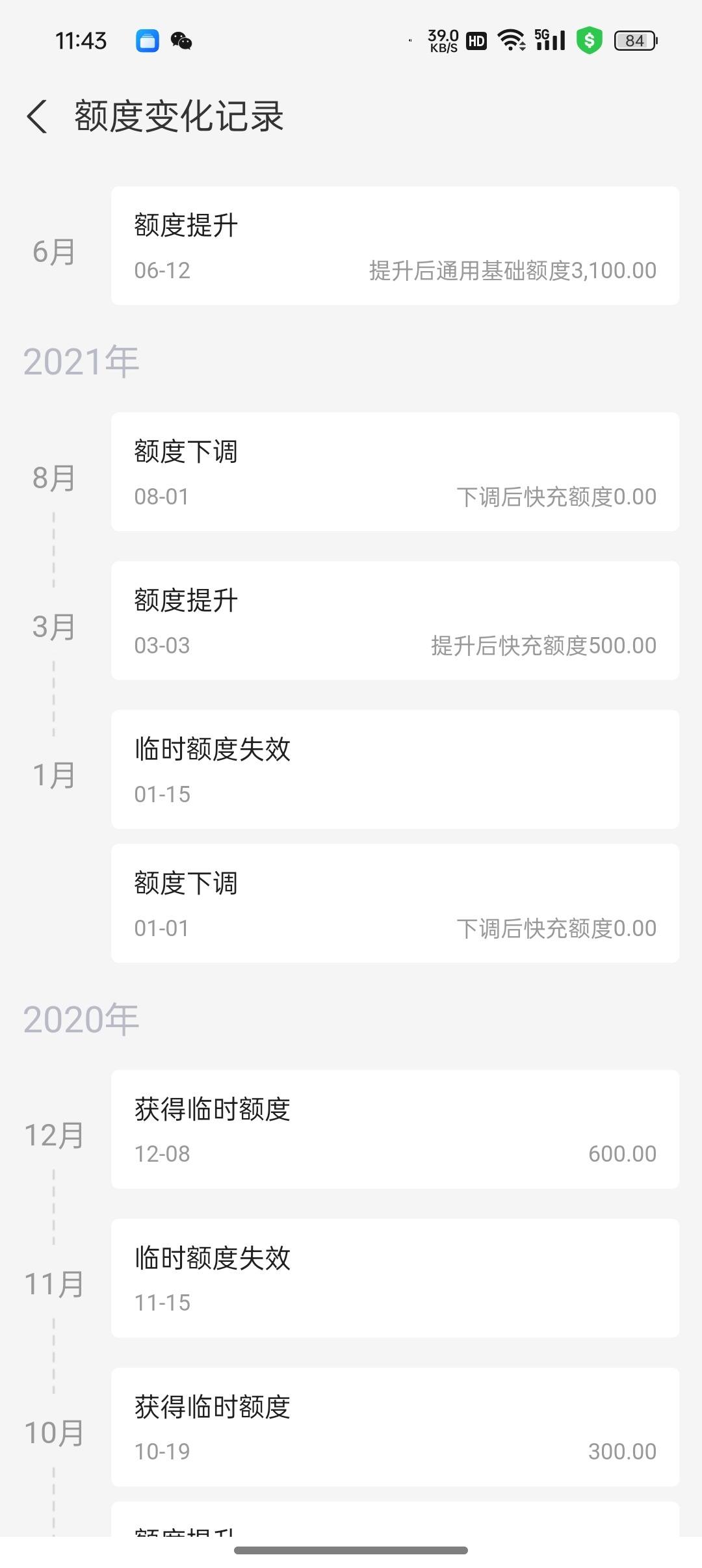Open the 12-08 获得临时额度 record
The height and width of the screenshot is (1568, 702).
click(395, 1129)
